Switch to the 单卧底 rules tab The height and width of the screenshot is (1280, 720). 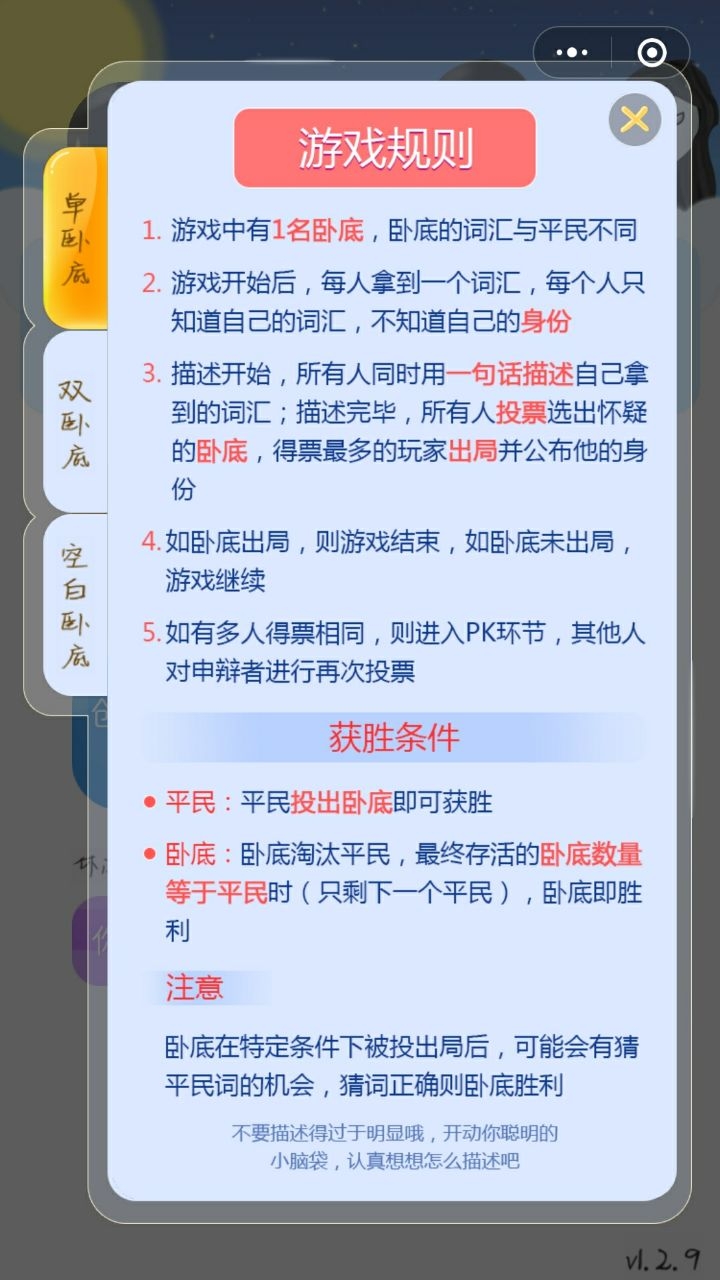[x=76, y=238]
